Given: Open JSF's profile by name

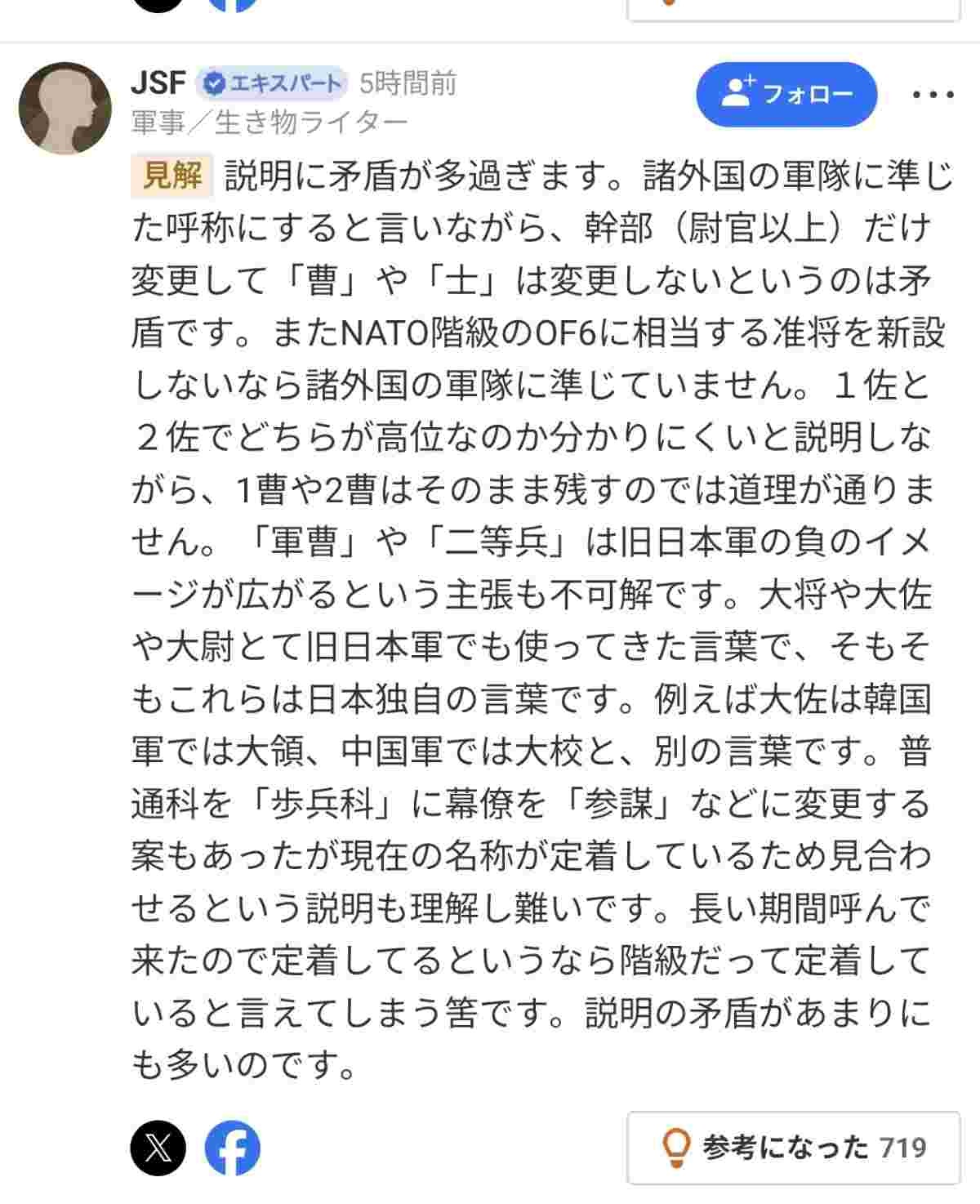Looking at the screenshot, I should [x=158, y=82].
